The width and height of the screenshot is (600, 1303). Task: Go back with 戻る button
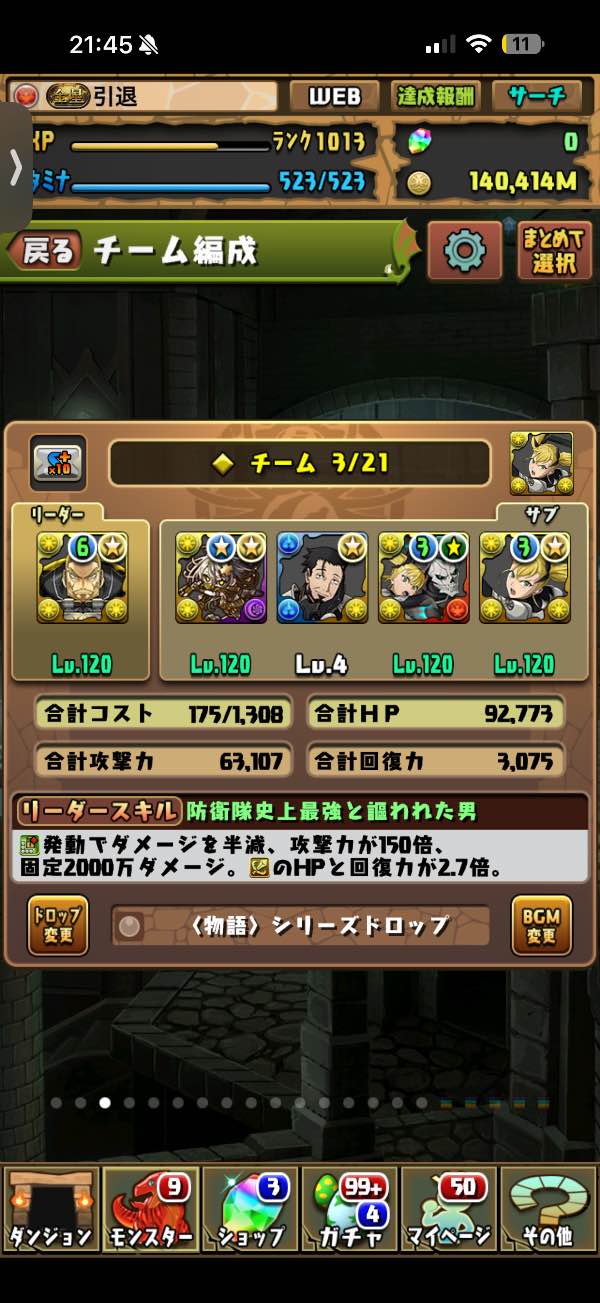[45, 251]
